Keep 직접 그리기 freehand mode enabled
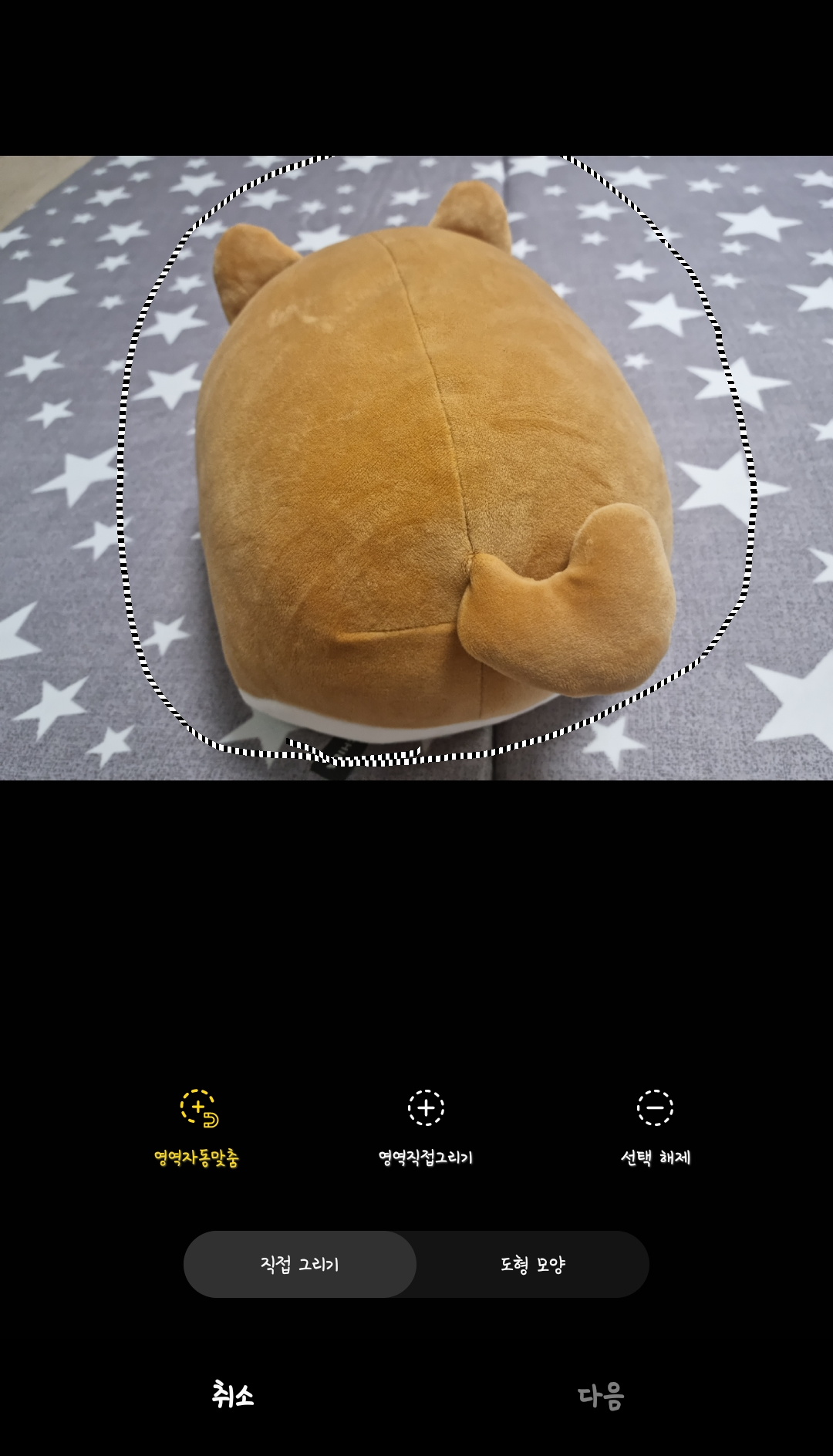833x1456 pixels. tap(299, 1264)
